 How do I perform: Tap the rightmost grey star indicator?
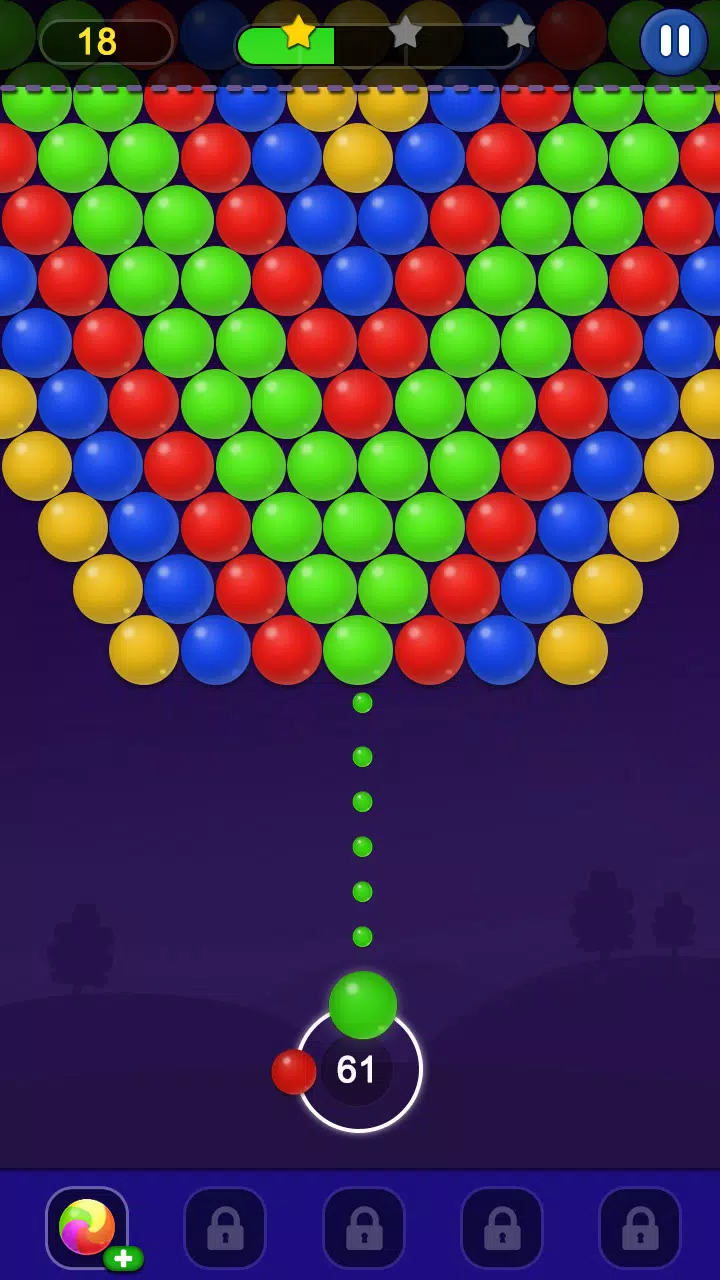(x=519, y=33)
